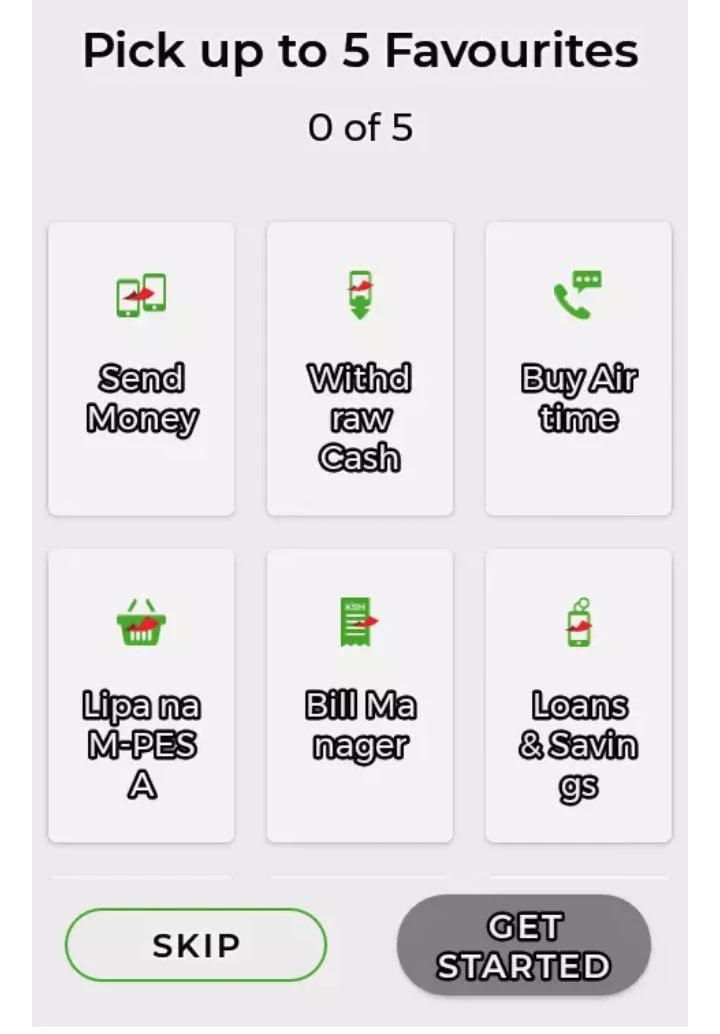Select Send Money as a favourite

(141, 368)
